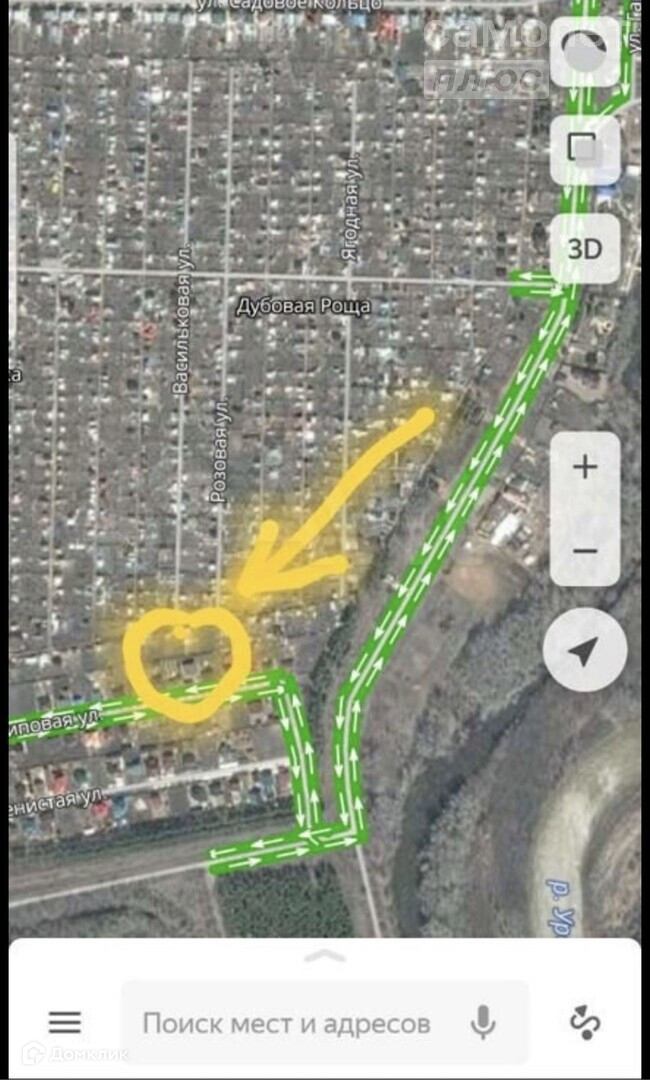Center map on my current location

pyautogui.click(x=585, y=651)
